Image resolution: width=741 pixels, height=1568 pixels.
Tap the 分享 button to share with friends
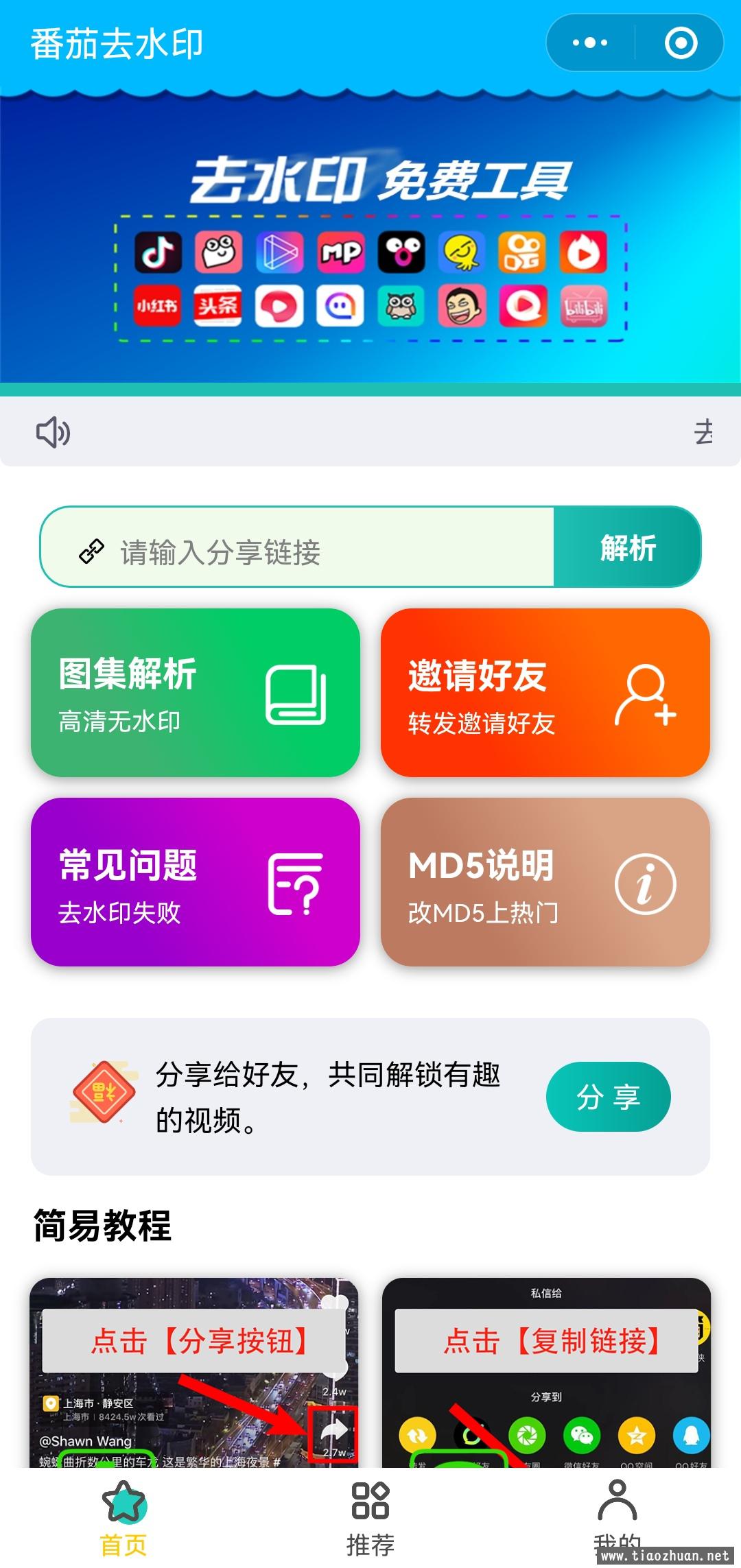(x=608, y=1097)
